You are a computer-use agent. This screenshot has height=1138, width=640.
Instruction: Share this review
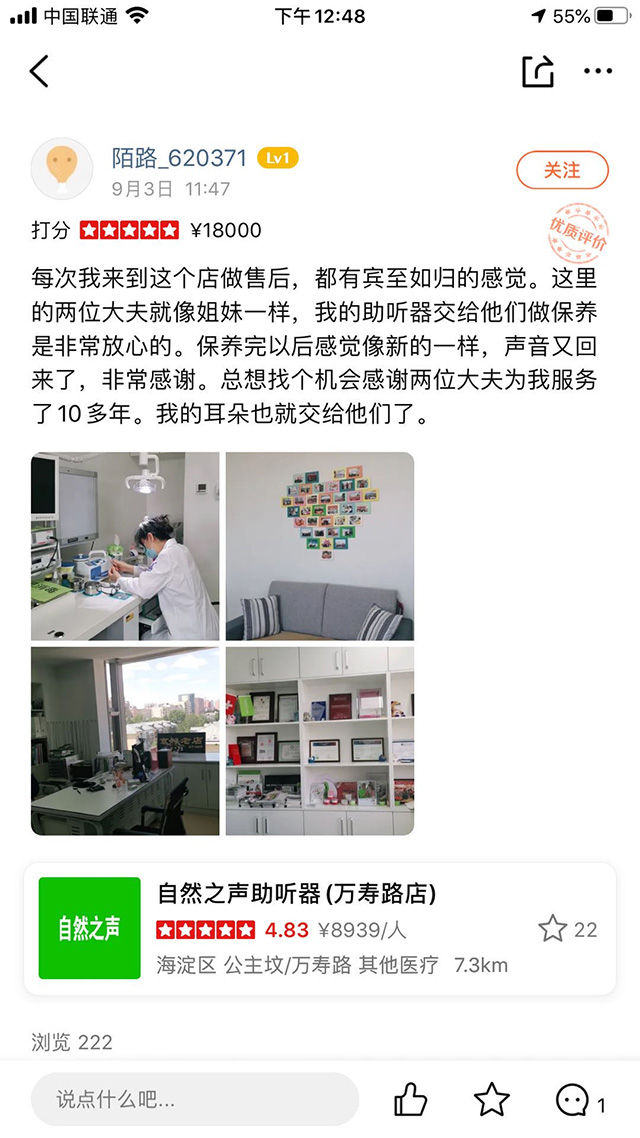(537, 72)
